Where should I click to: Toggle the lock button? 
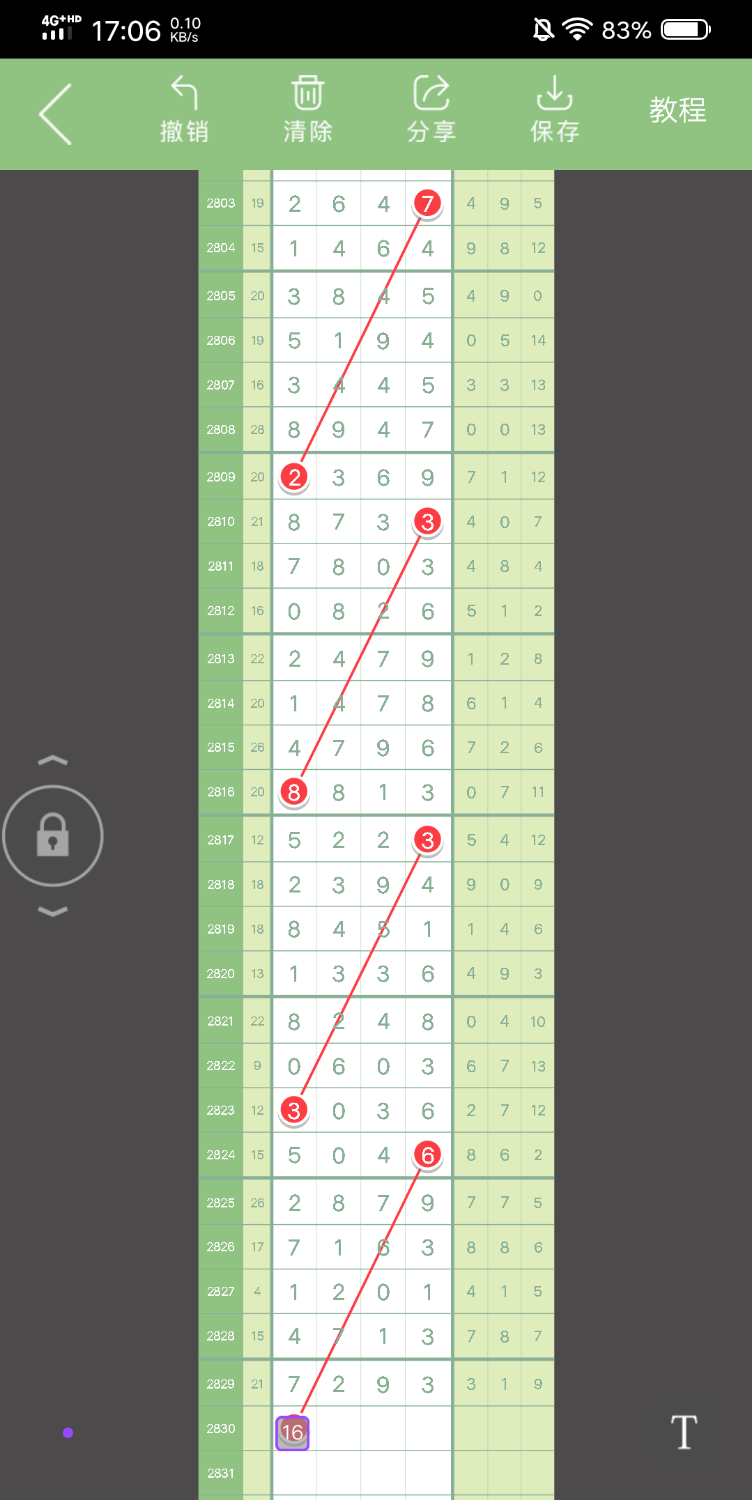coord(53,836)
